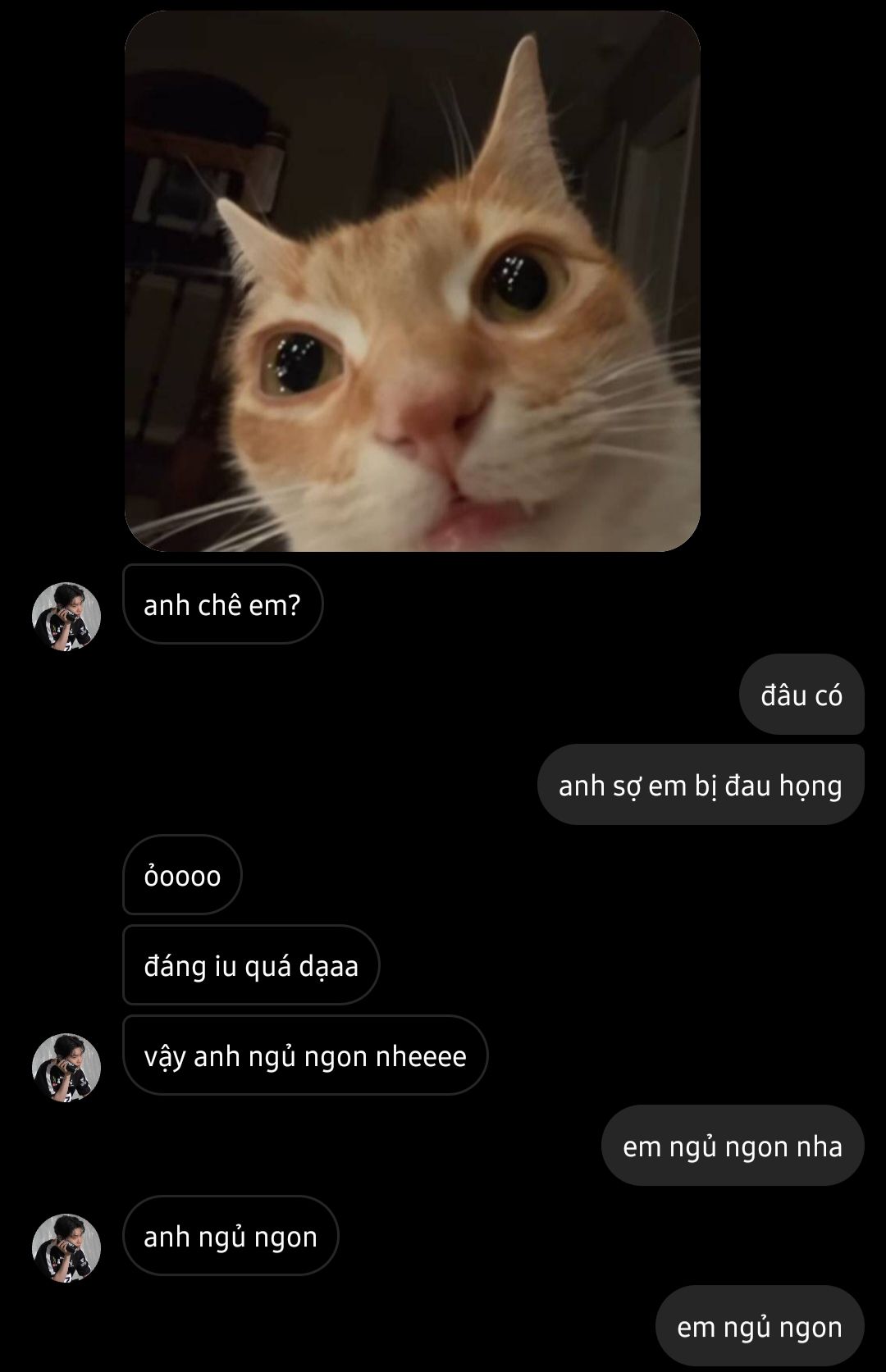886x1372 pixels.
Task: Open sender's avatar beside "anh chê em?"
Action: (x=66, y=616)
